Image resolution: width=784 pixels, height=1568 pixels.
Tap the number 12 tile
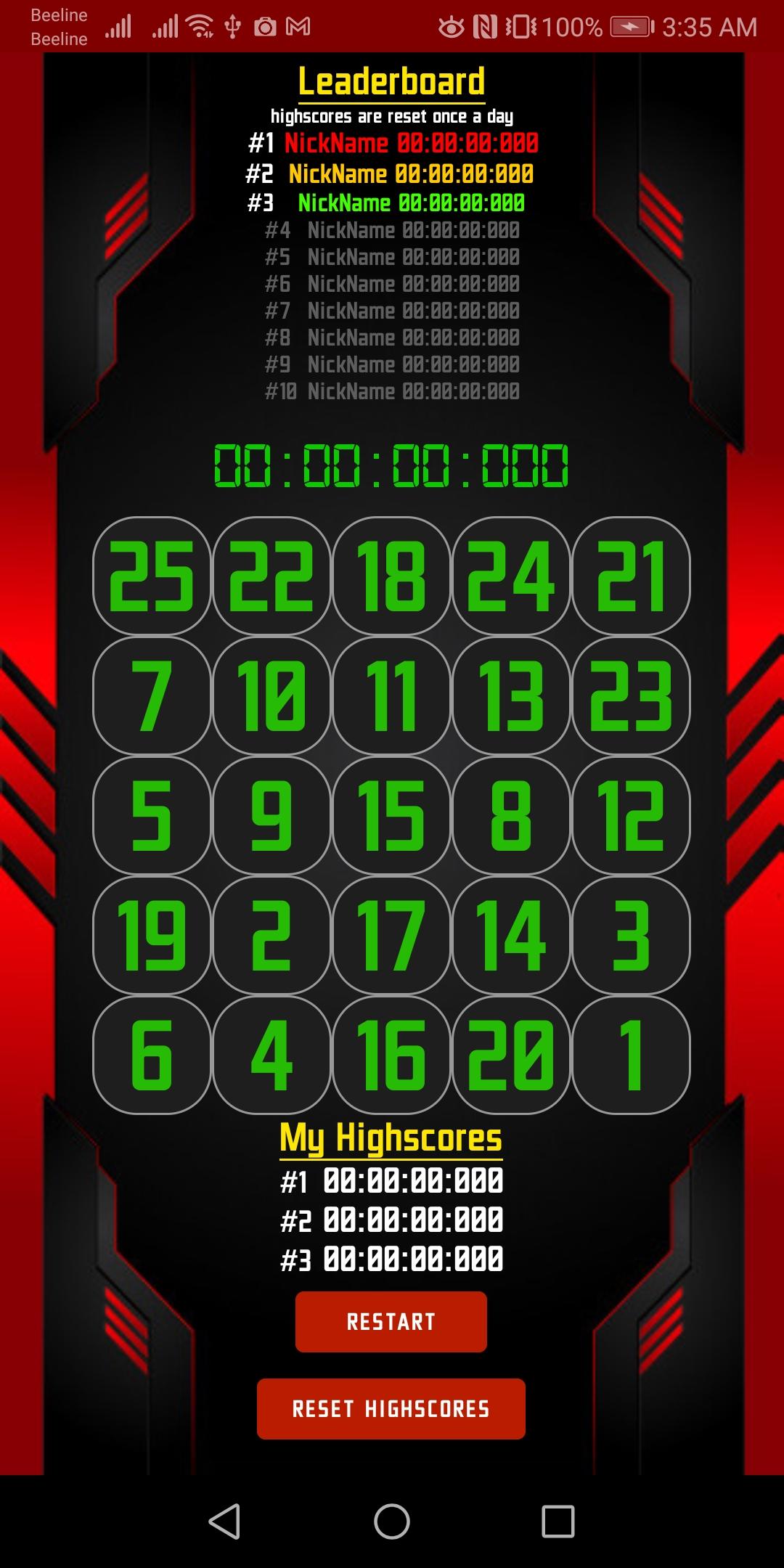pyautogui.click(x=631, y=815)
